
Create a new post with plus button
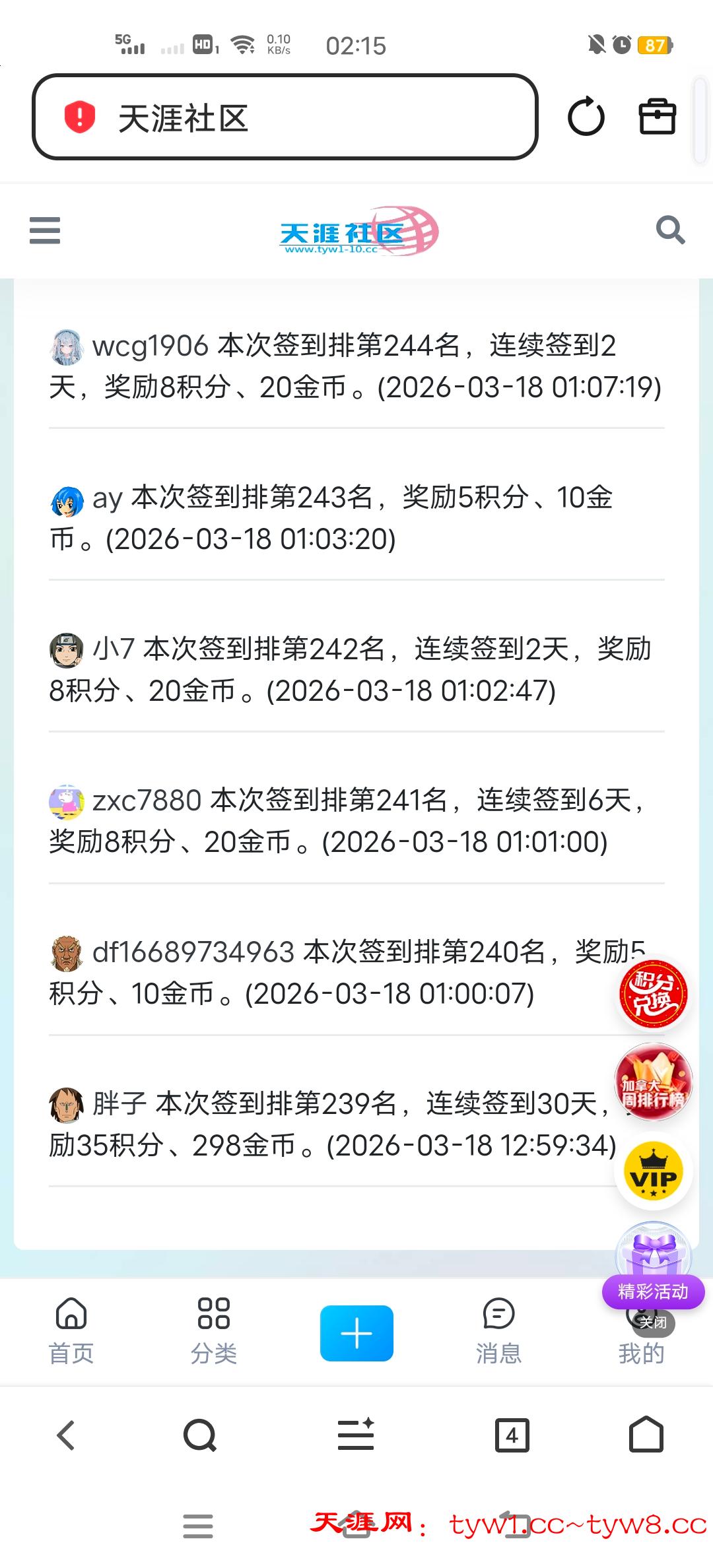[x=356, y=1333]
